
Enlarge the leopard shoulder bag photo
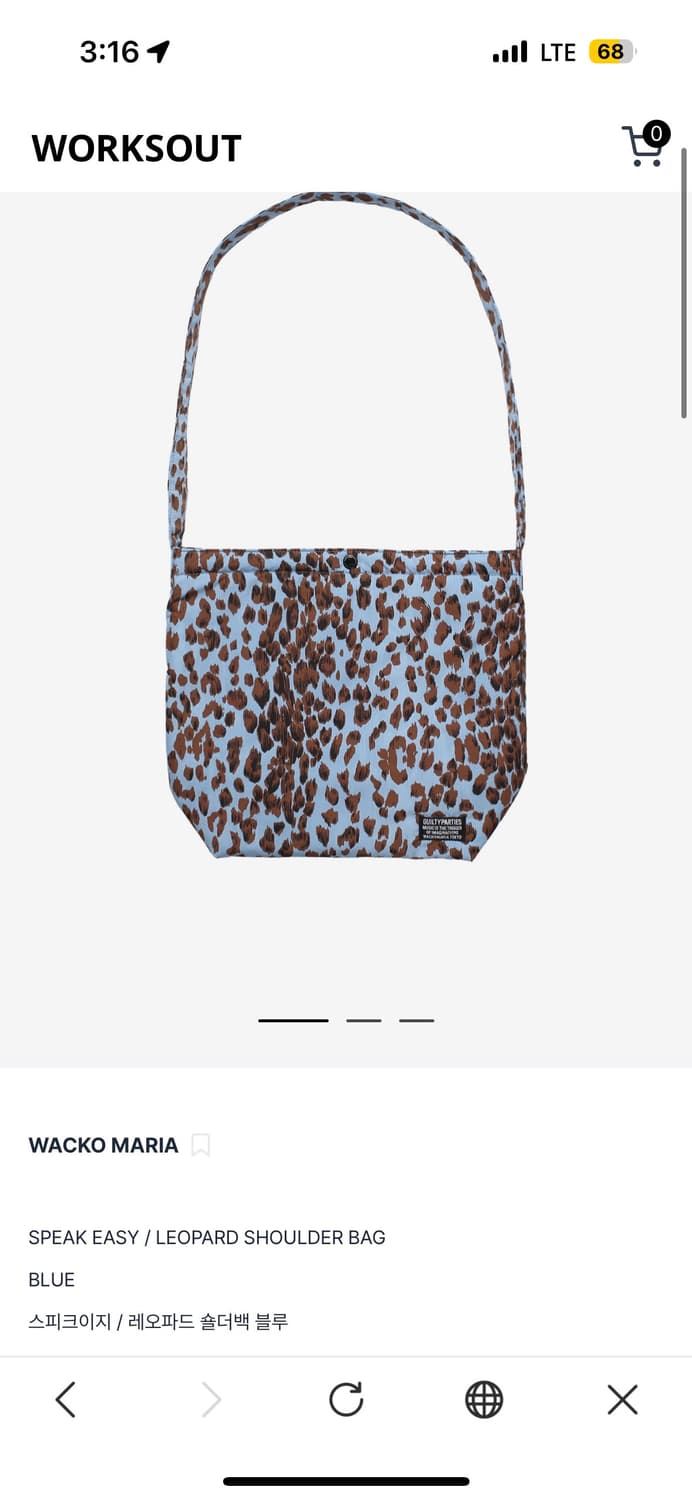(346, 526)
